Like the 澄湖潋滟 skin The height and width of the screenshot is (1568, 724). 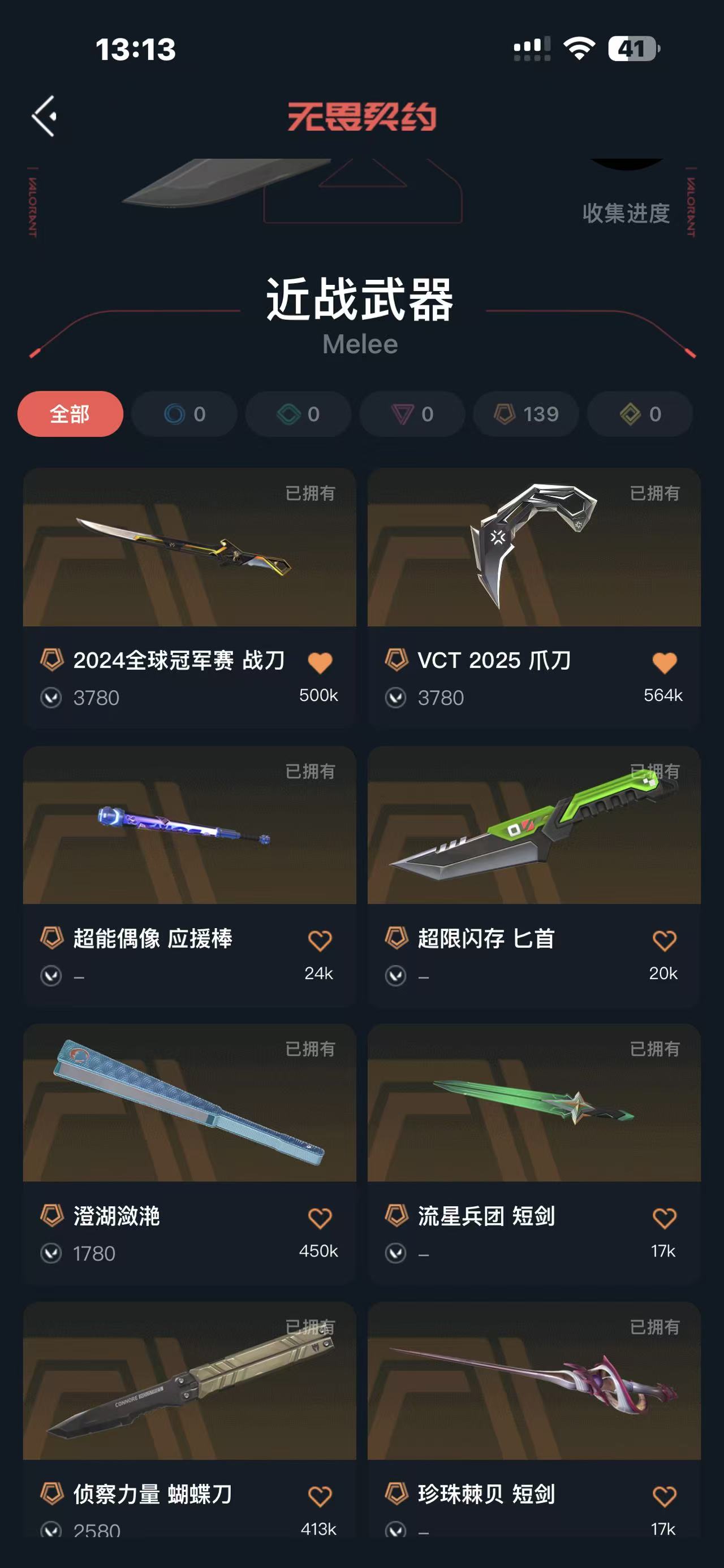click(x=320, y=1219)
